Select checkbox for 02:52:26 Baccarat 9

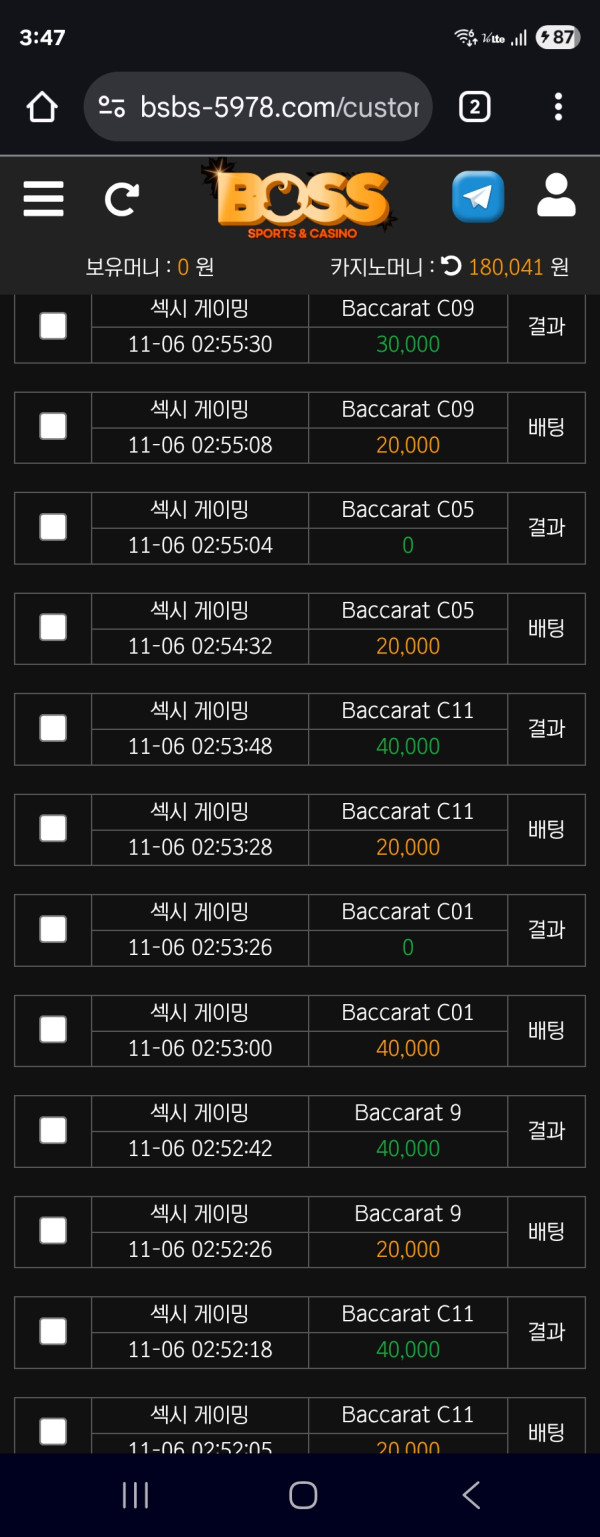pos(53,1231)
